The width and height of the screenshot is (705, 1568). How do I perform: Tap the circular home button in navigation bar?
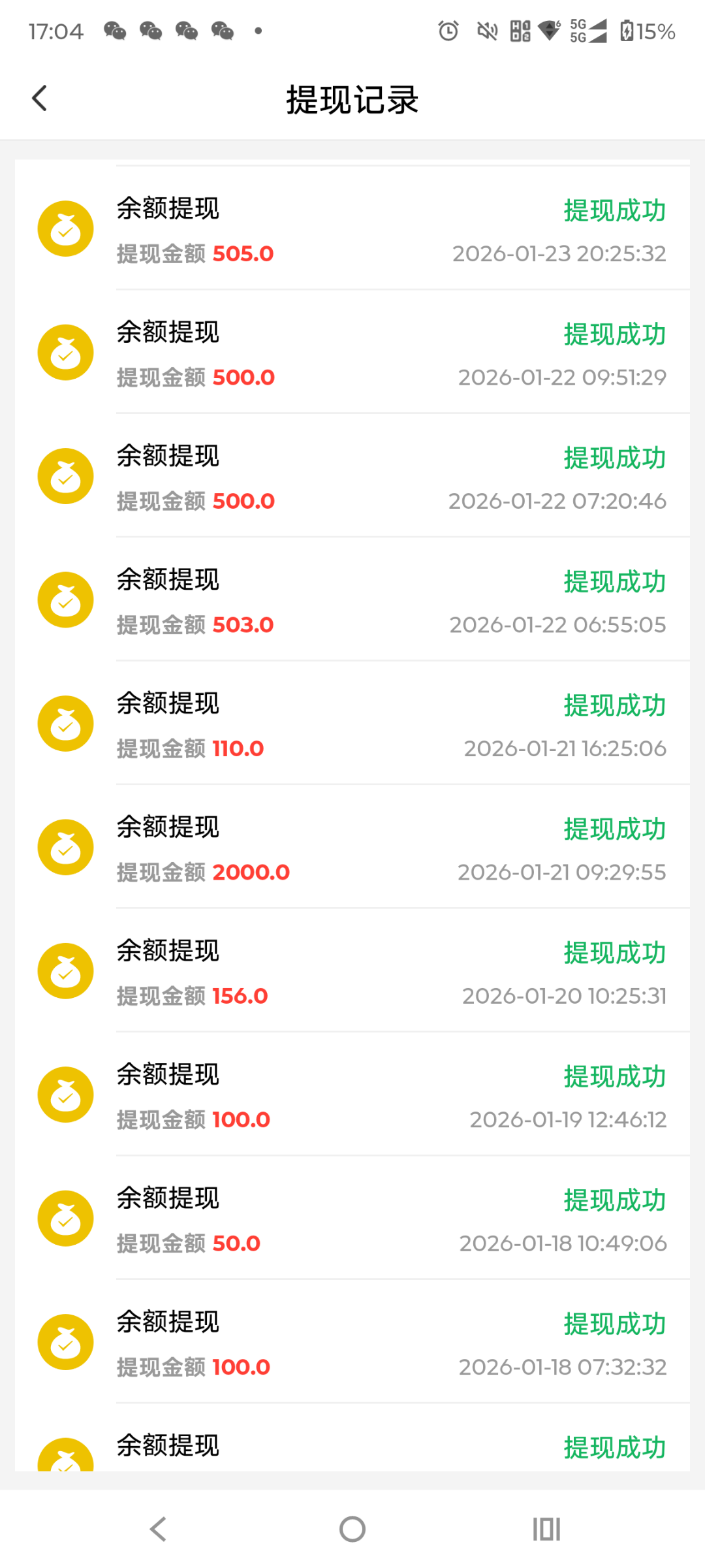pyautogui.click(x=352, y=1529)
